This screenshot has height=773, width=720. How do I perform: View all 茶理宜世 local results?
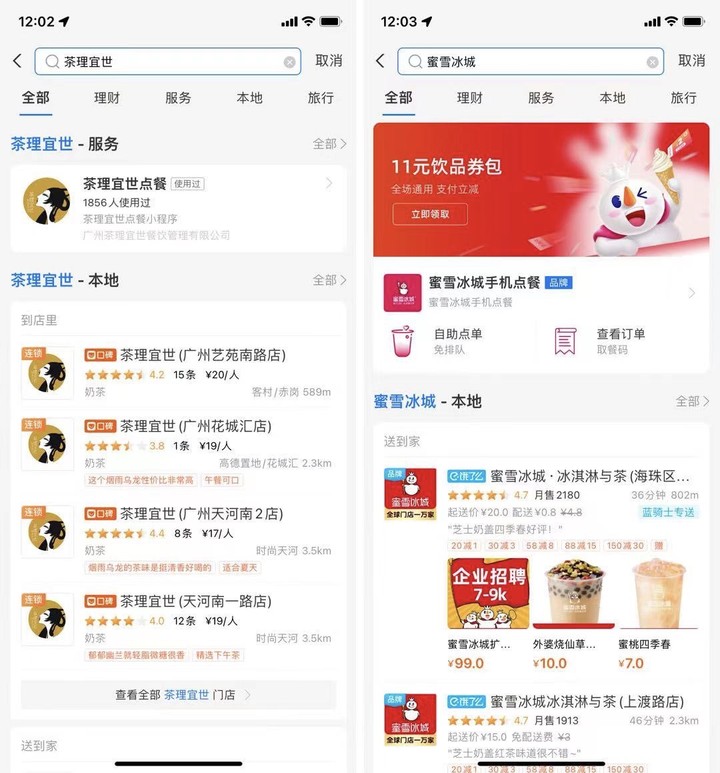point(329,280)
